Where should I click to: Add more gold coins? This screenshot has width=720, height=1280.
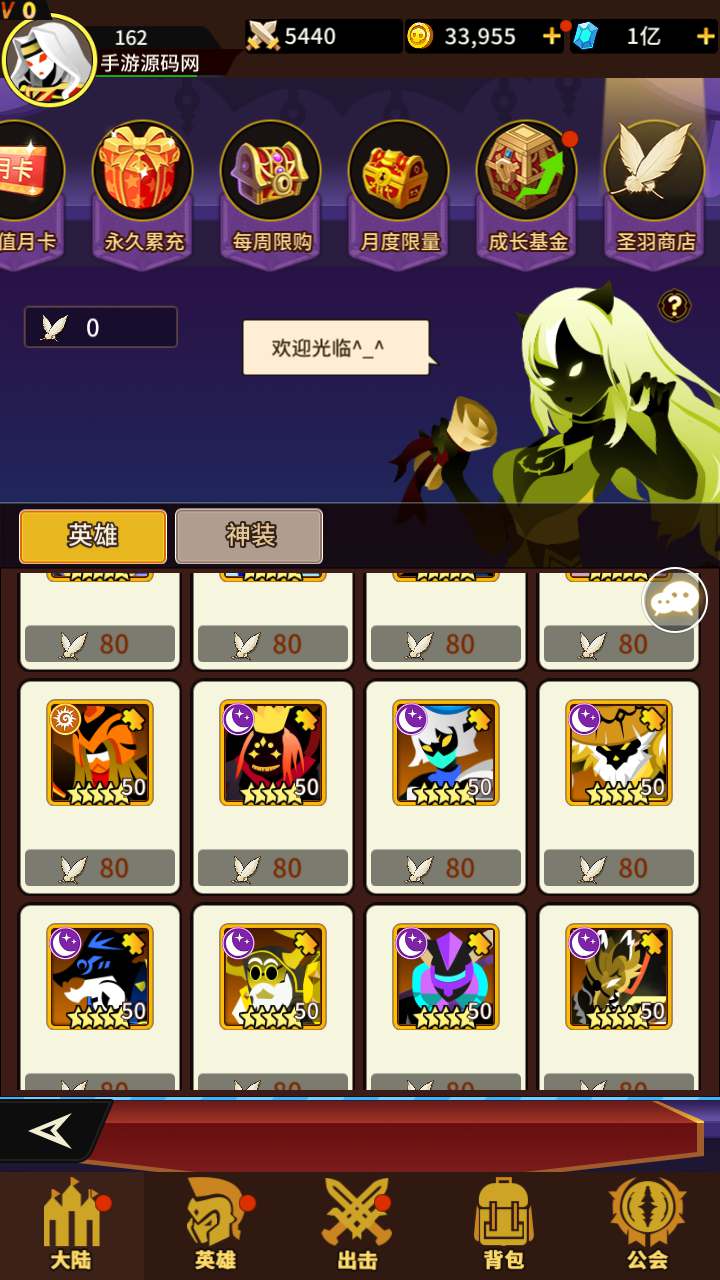[x=551, y=37]
